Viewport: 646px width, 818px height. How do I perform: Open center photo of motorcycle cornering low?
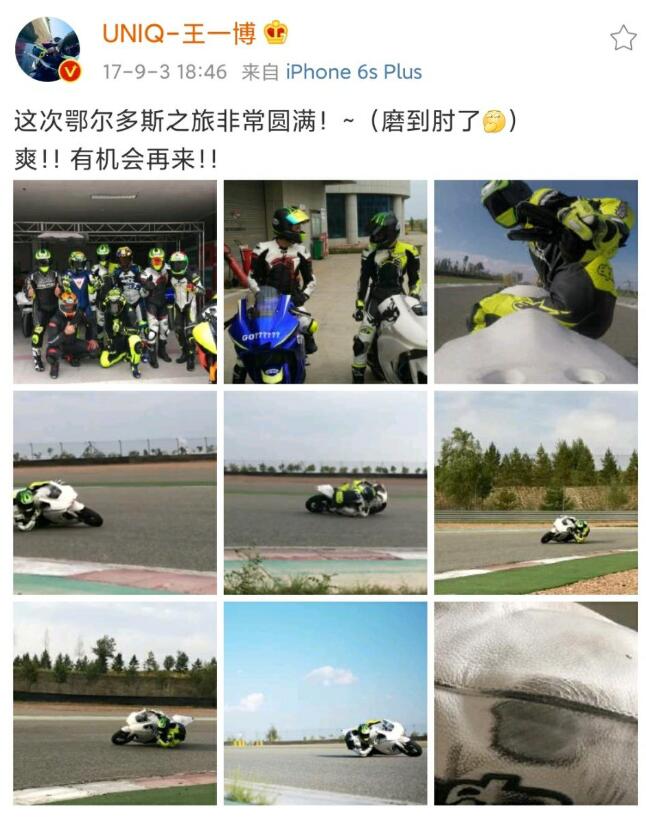tap(325, 492)
